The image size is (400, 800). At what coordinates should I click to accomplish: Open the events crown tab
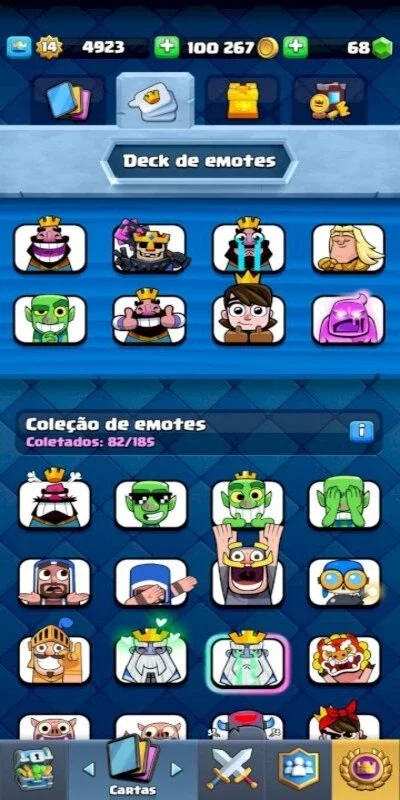pyautogui.click(x=366, y=769)
